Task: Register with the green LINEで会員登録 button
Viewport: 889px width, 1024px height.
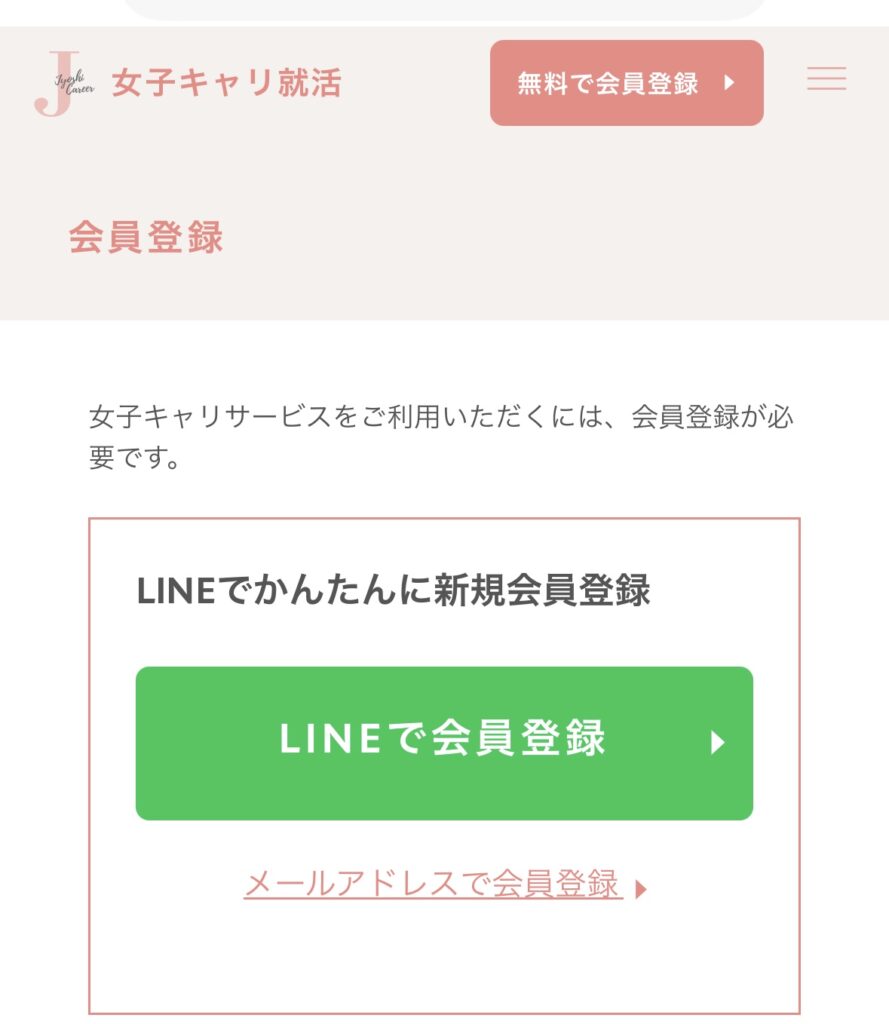Action: pos(444,743)
